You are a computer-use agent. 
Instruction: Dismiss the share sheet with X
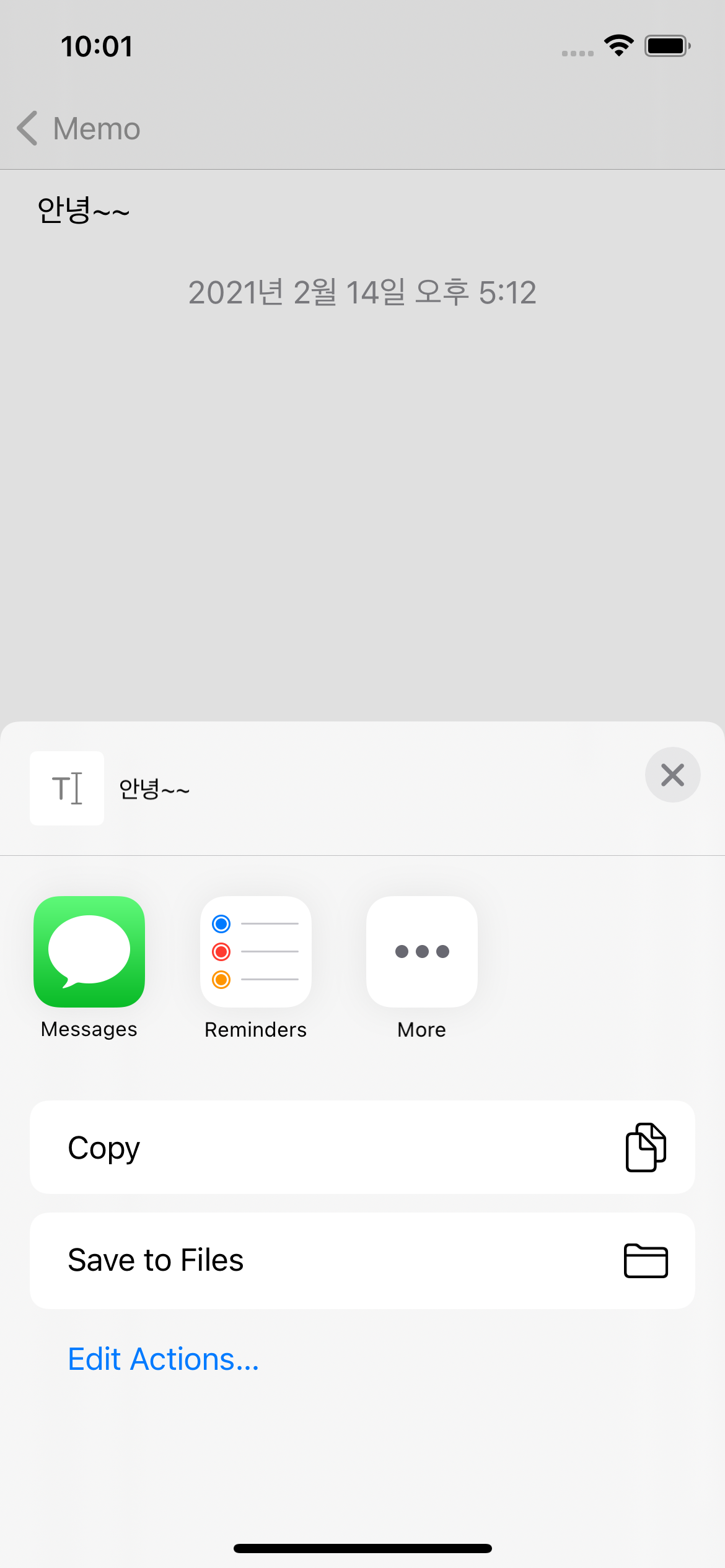tap(673, 774)
